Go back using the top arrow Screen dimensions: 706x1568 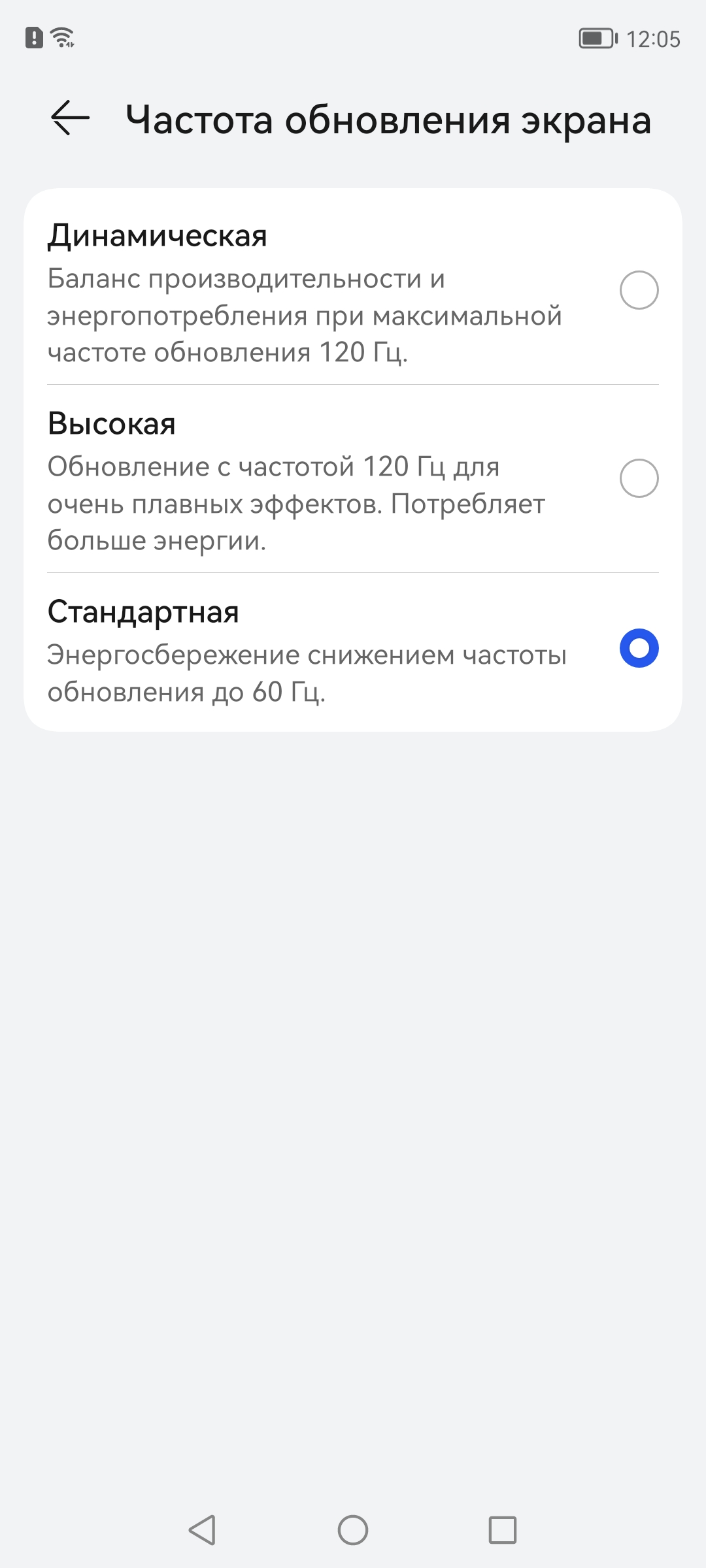70,118
